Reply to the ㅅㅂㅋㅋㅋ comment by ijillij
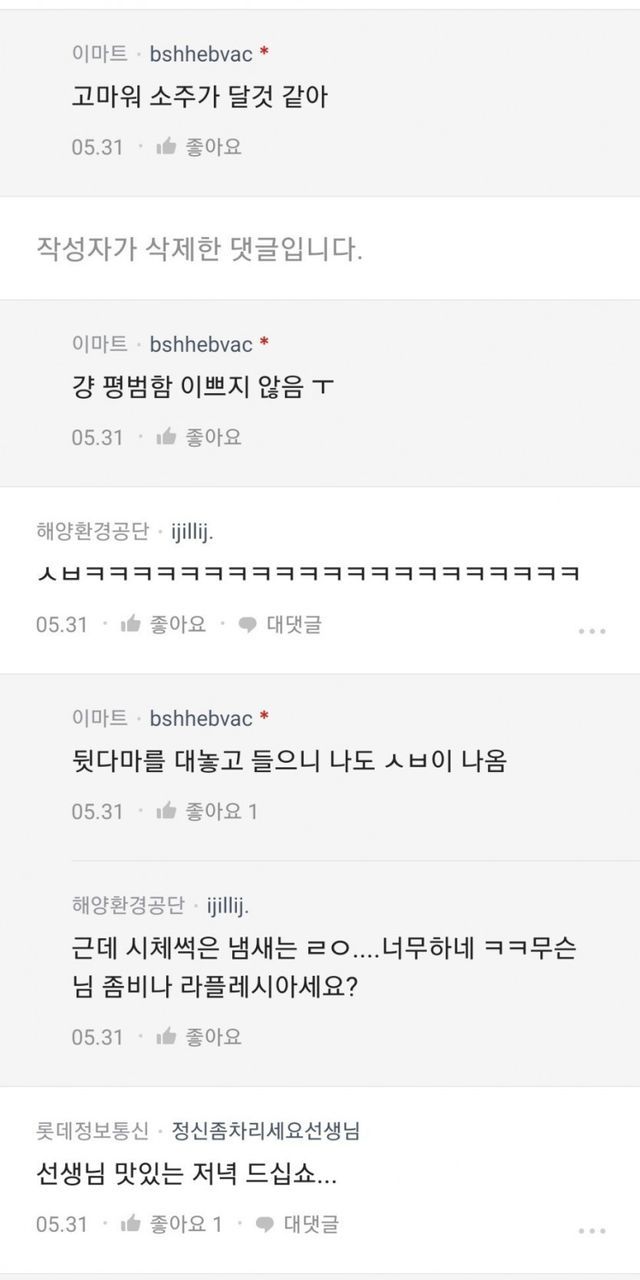This screenshot has width=640, height=1280. tap(280, 624)
